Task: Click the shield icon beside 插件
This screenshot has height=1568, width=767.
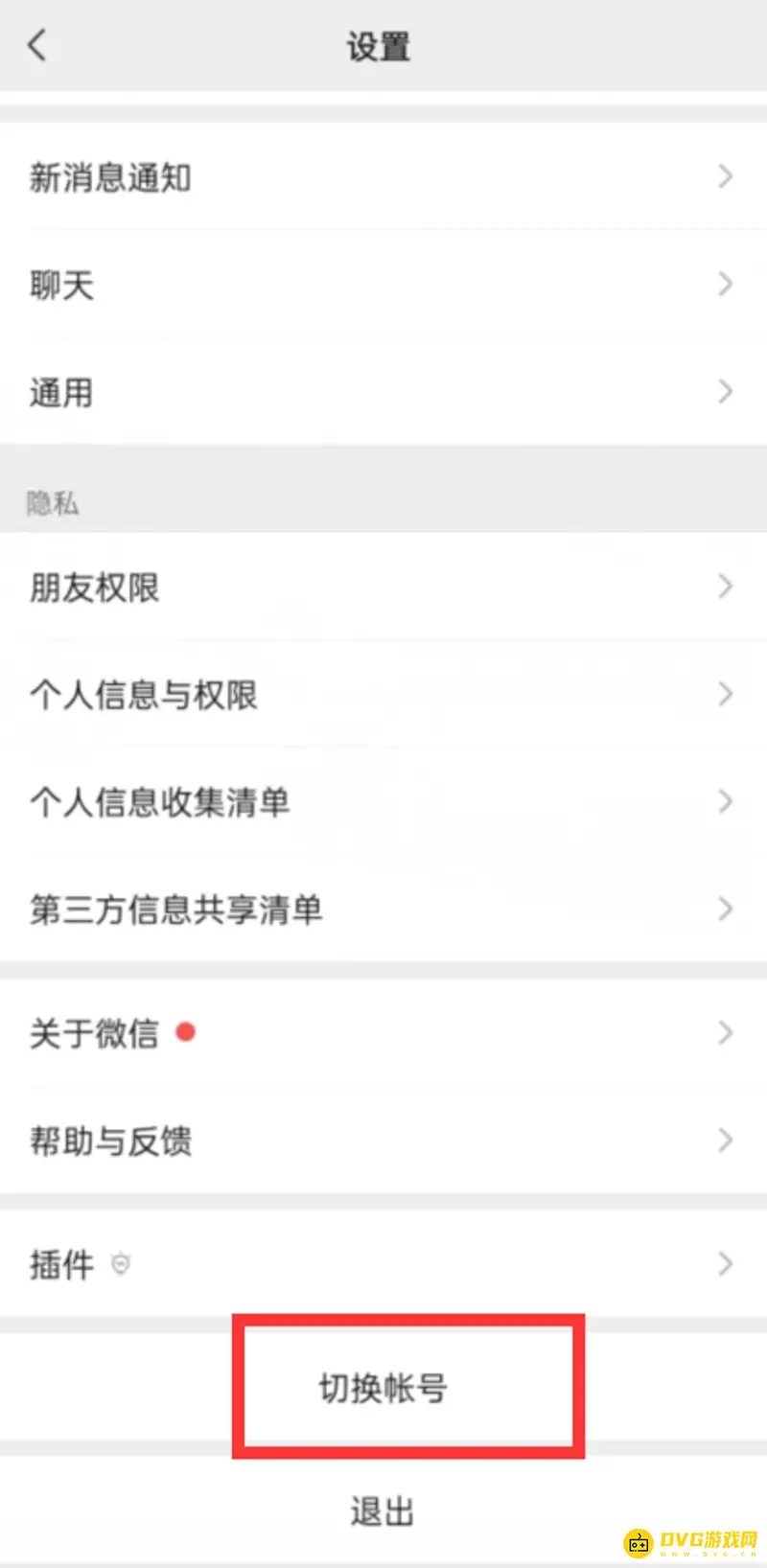Action: point(119,1265)
